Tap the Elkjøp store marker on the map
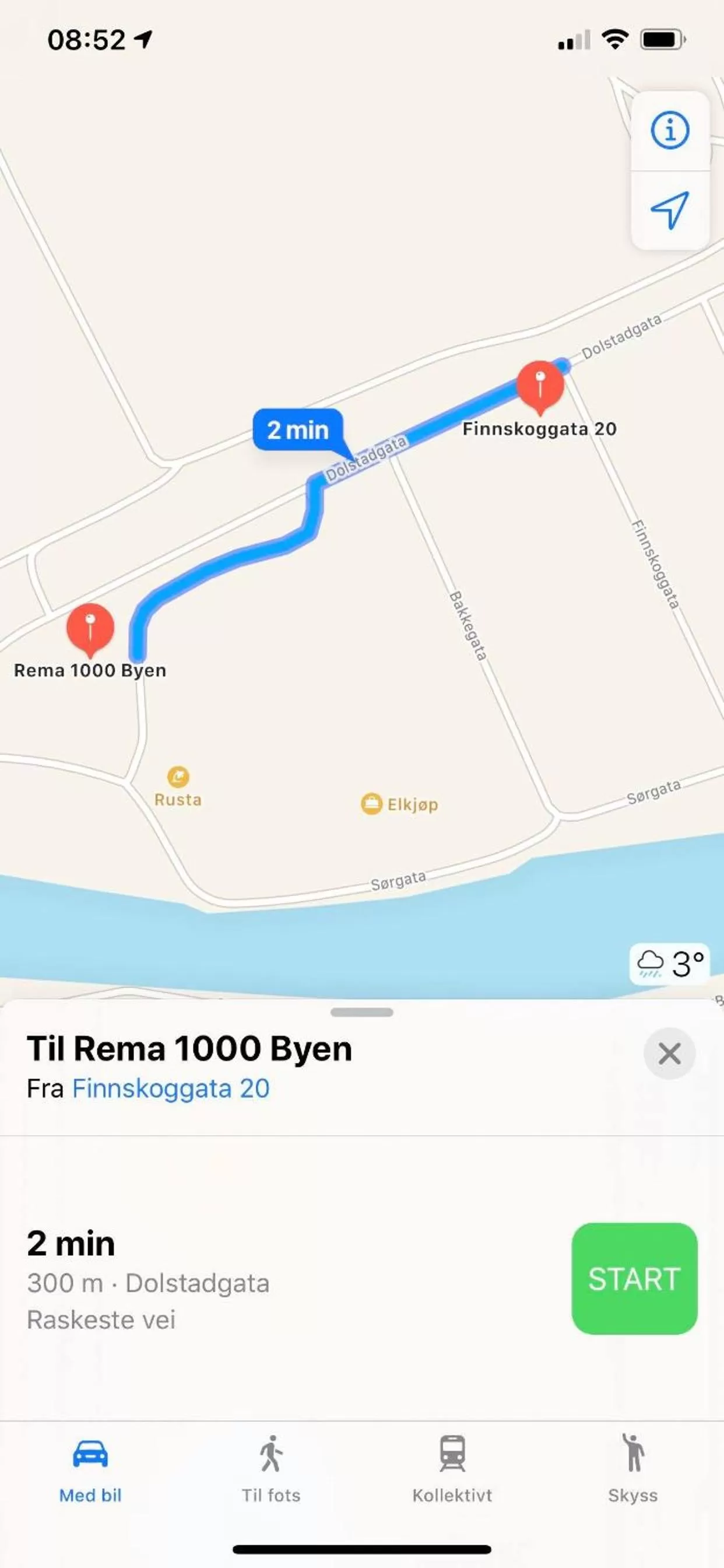 (372, 803)
